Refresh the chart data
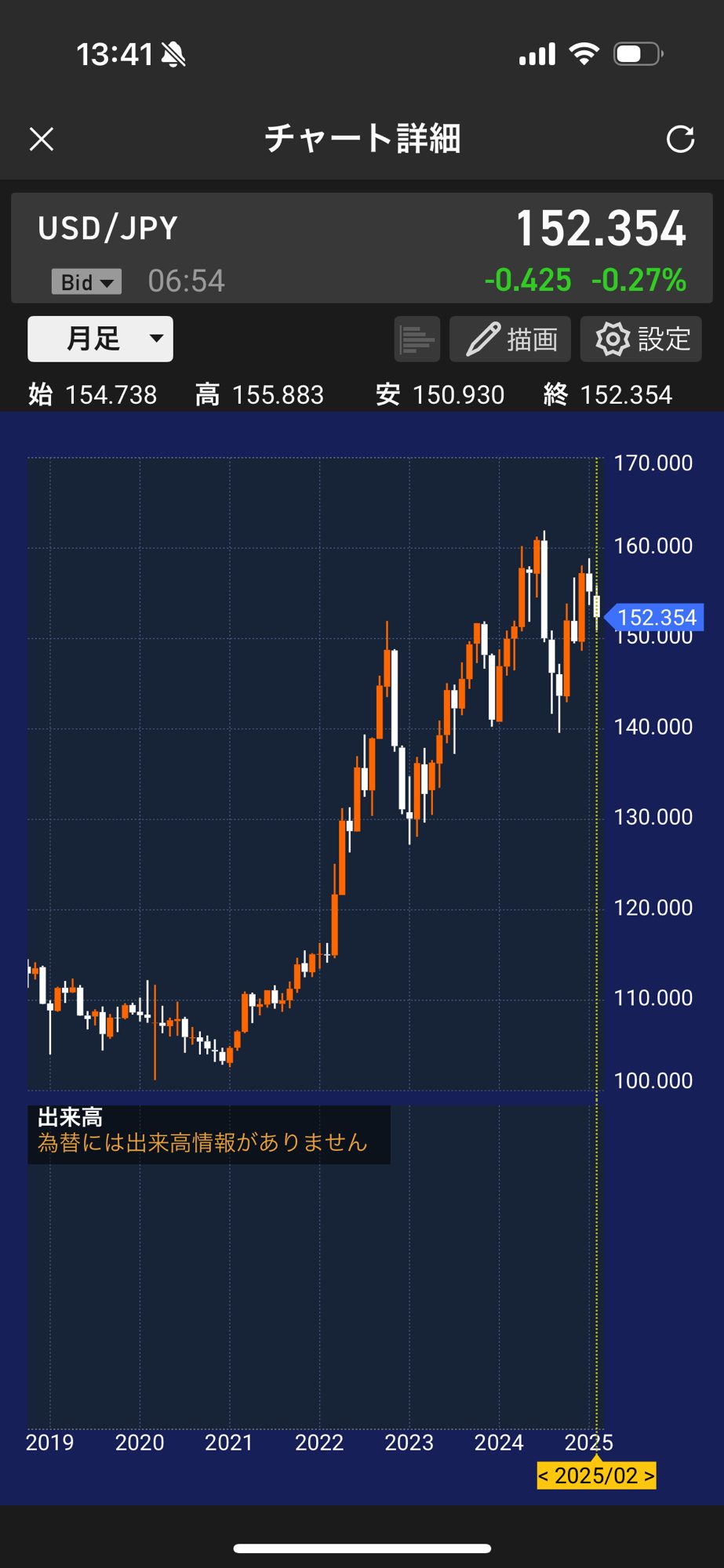This screenshot has height=1568, width=724. coord(680,140)
